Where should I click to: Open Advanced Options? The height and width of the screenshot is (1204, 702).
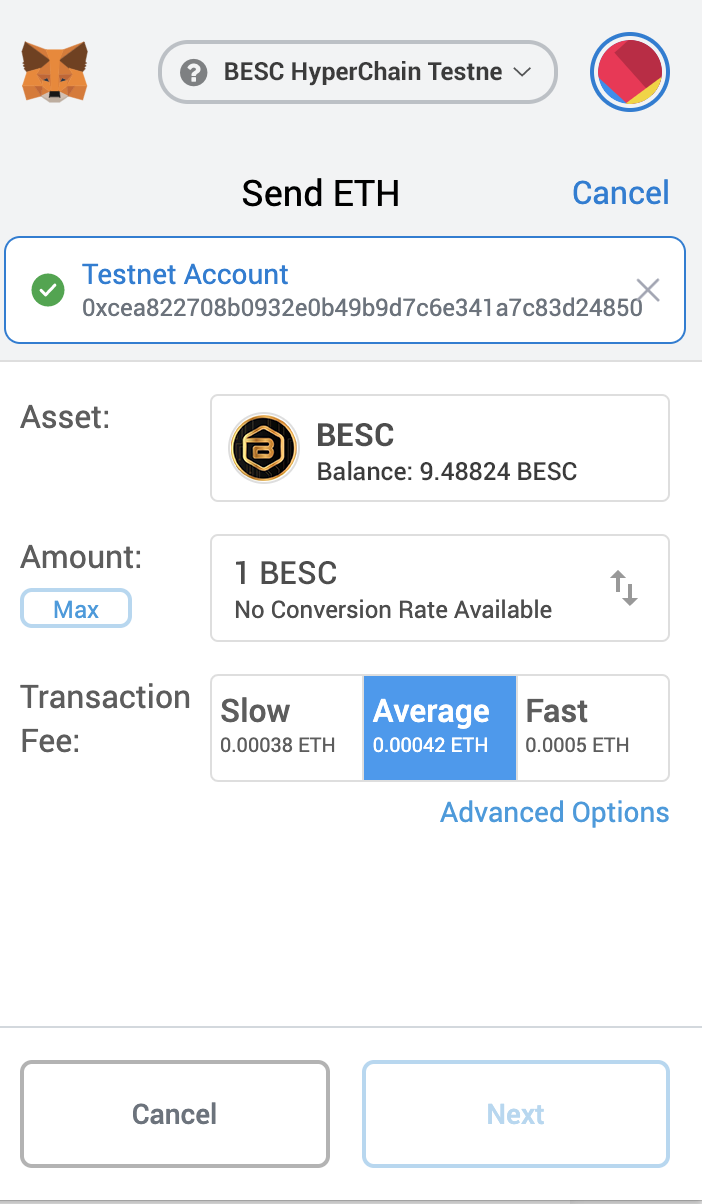[x=554, y=812]
